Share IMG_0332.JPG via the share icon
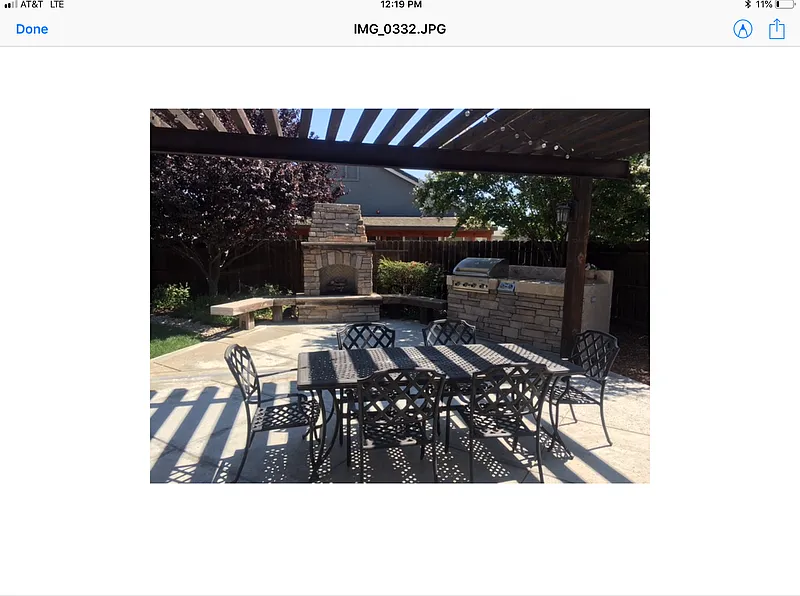The height and width of the screenshot is (596, 800). coord(777,29)
